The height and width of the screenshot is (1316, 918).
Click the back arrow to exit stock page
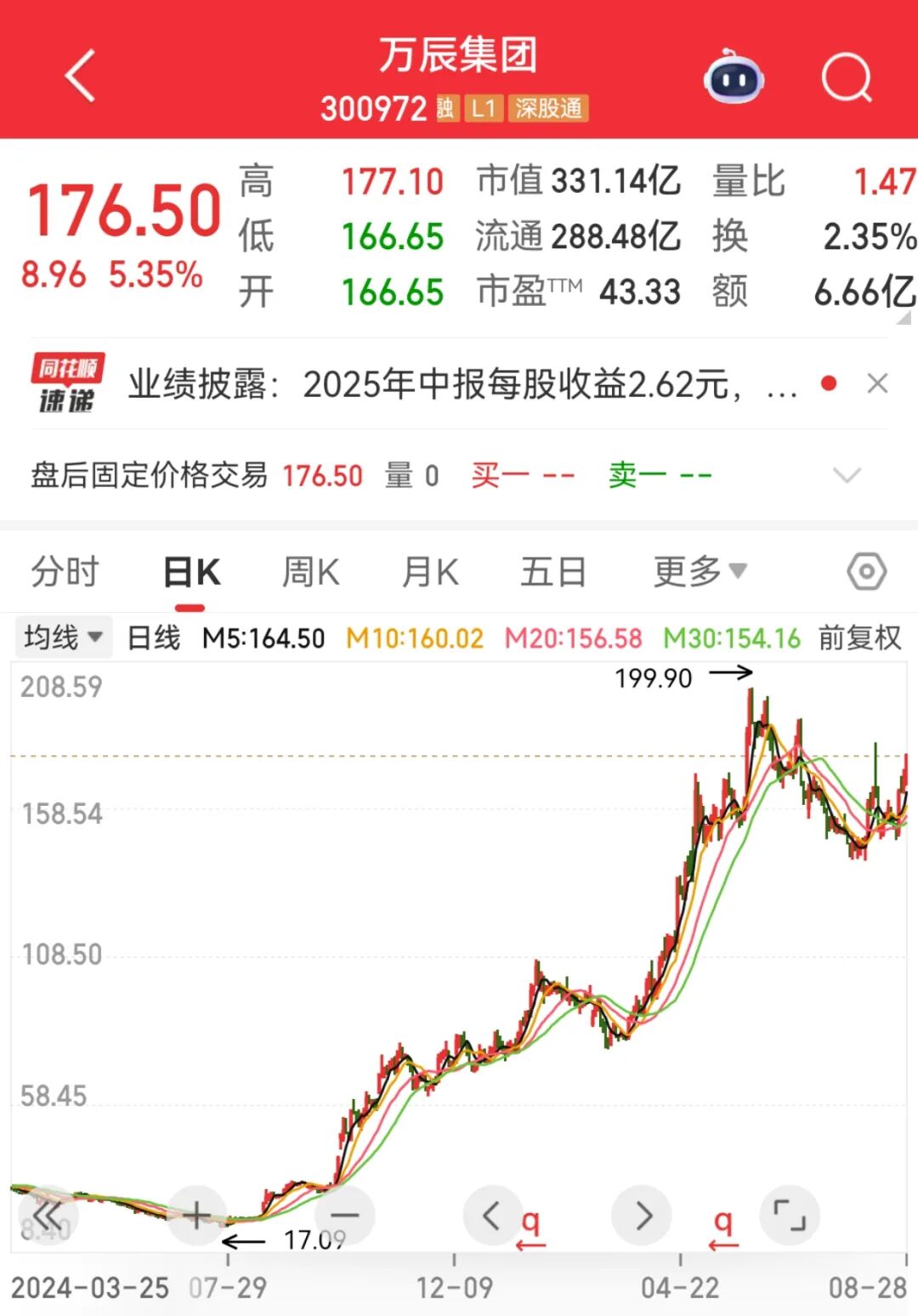coord(79,76)
